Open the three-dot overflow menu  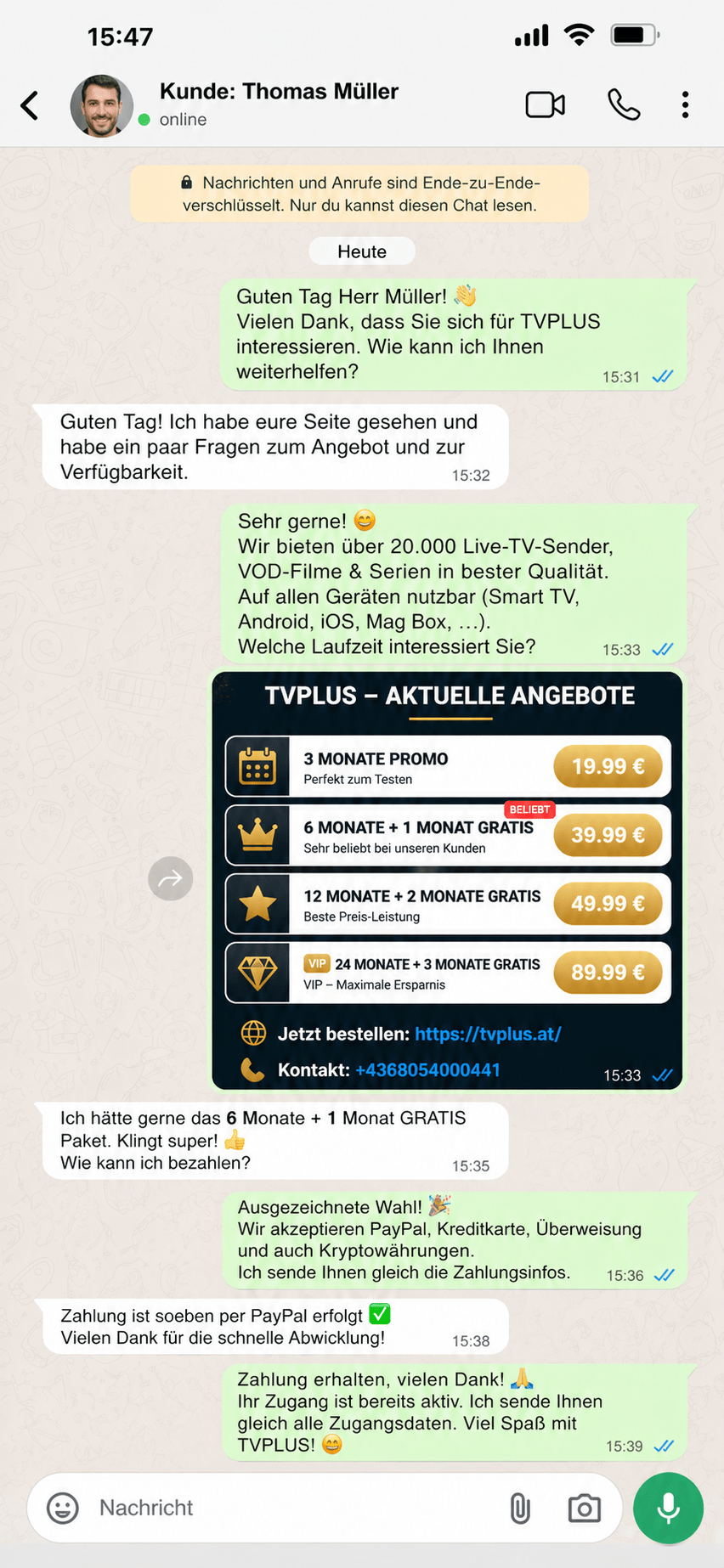pos(685,104)
